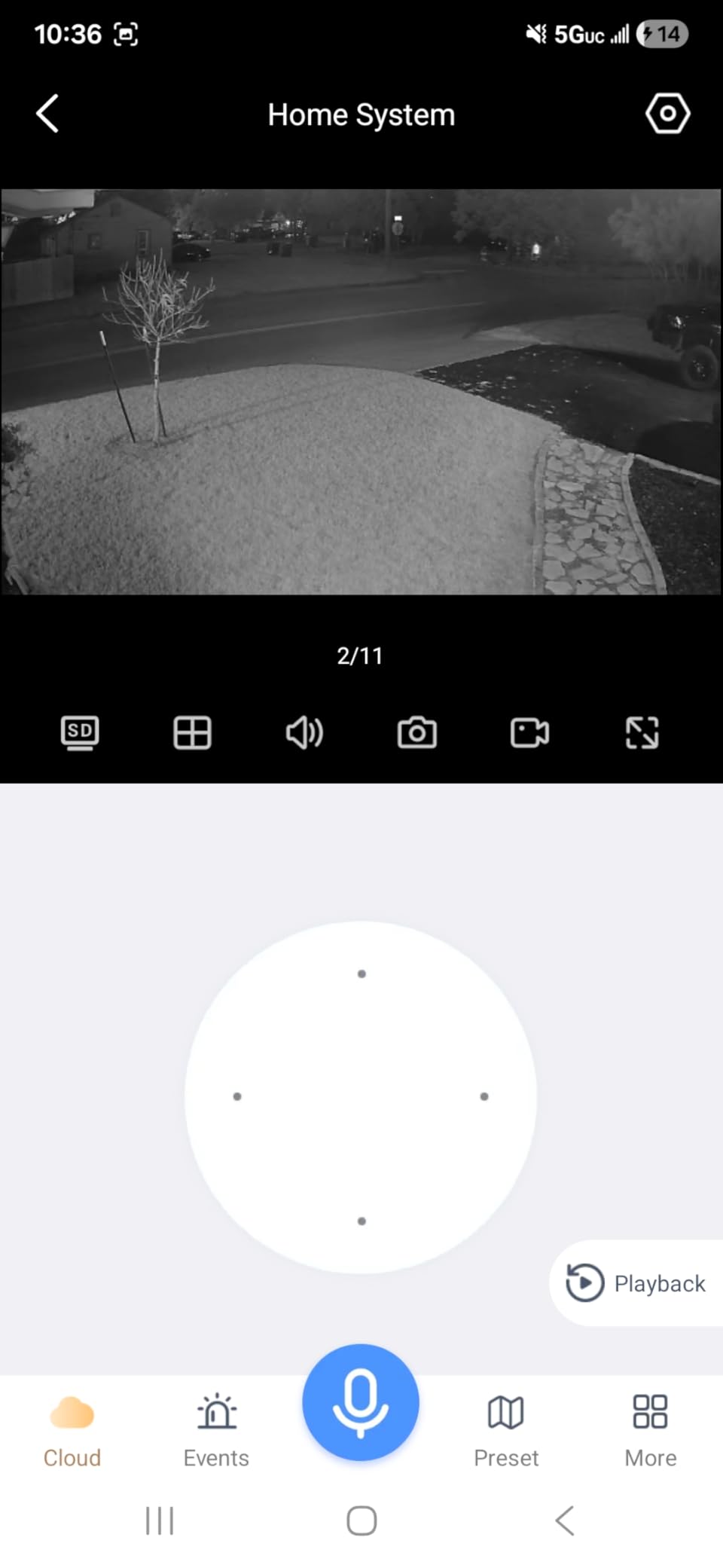
Task: Go back from Home System
Action: 47,114
